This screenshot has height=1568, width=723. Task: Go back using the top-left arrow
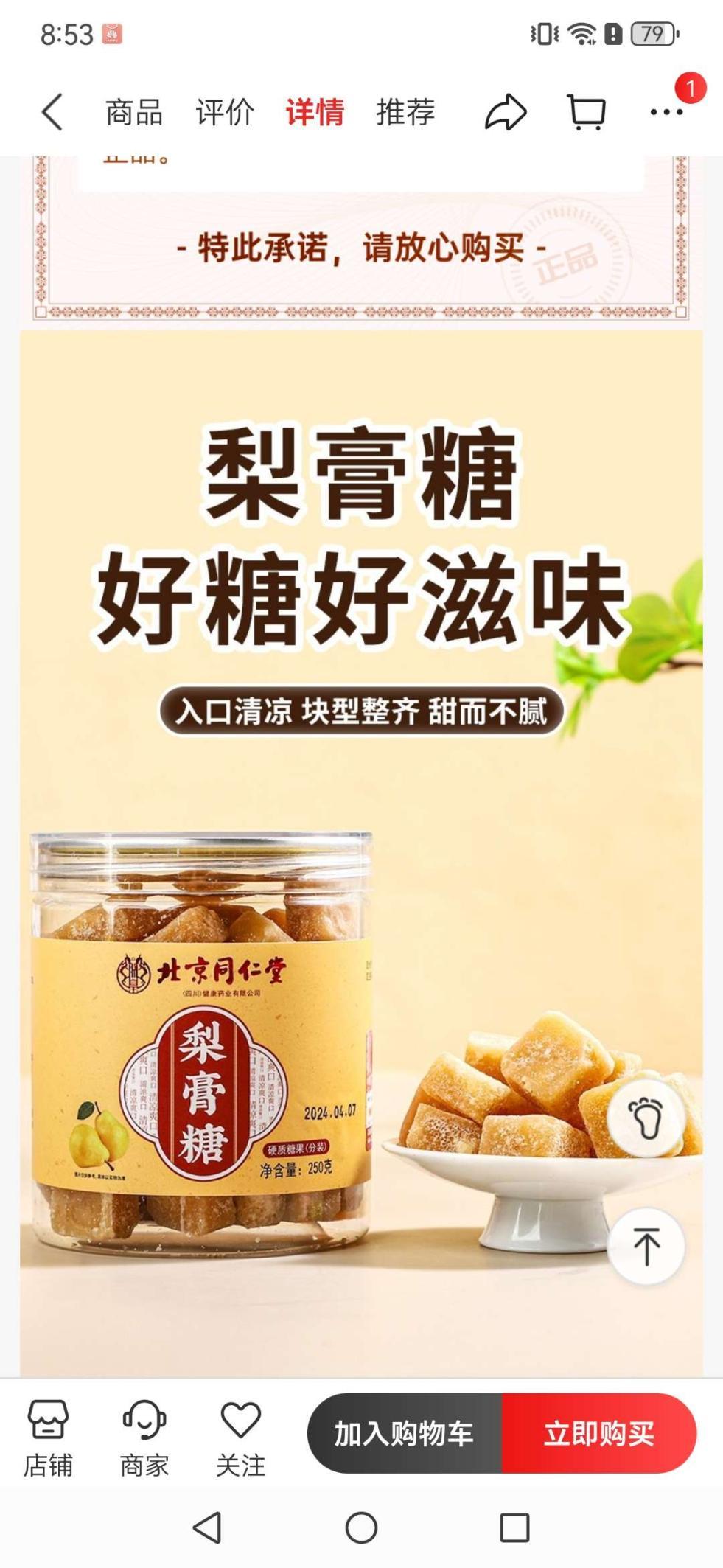pyautogui.click(x=52, y=112)
